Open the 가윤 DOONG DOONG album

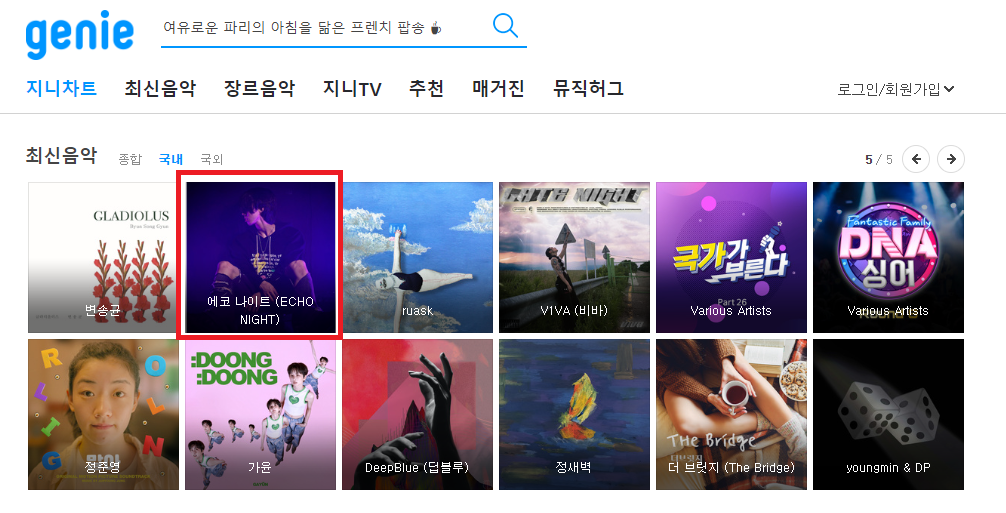(260, 414)
